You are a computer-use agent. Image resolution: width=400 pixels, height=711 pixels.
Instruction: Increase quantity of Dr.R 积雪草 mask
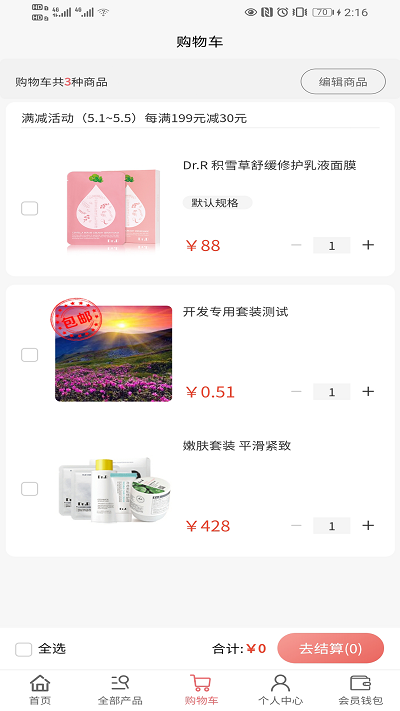[368, 245]
